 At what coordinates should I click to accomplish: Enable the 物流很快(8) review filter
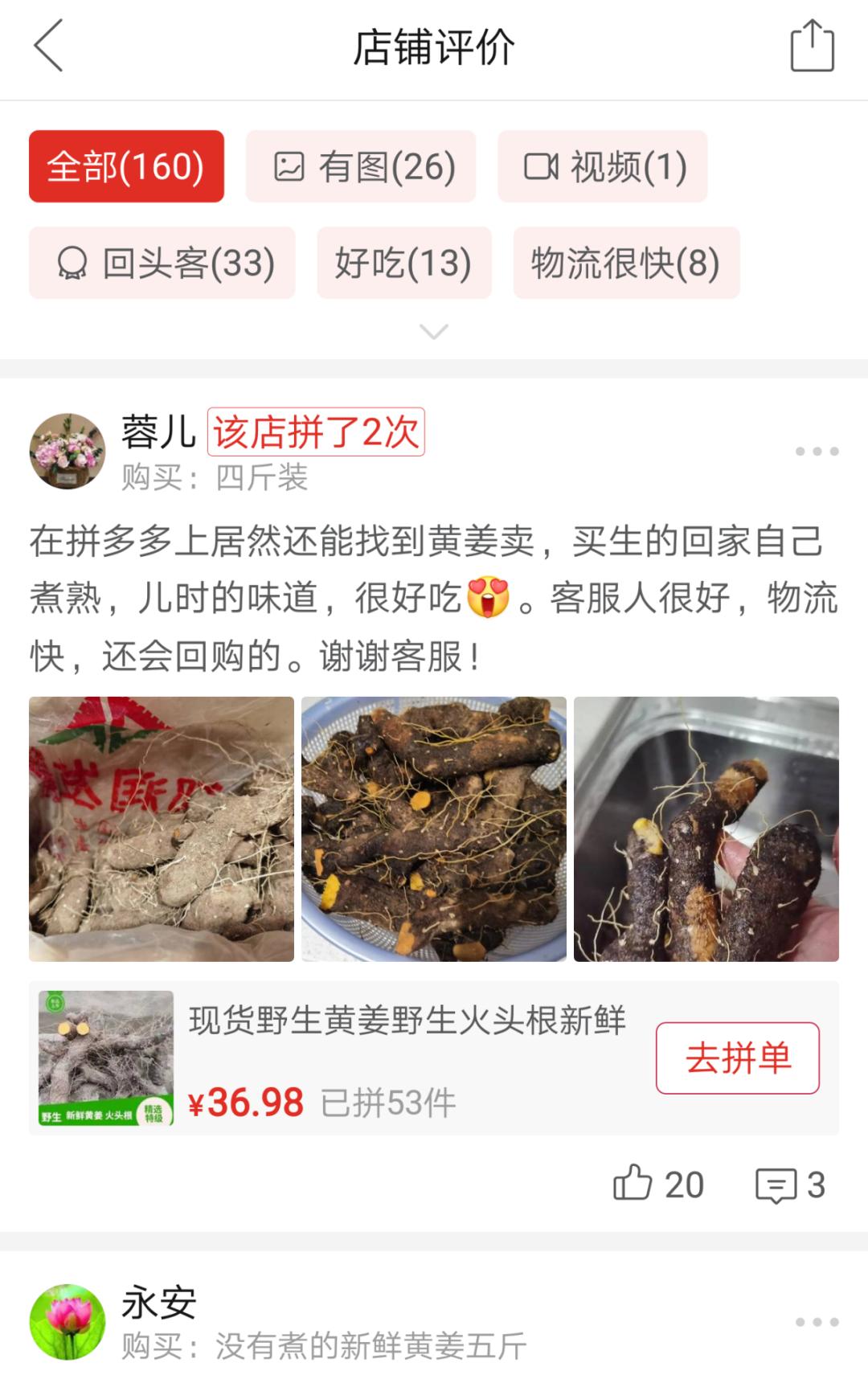[626, 262]
